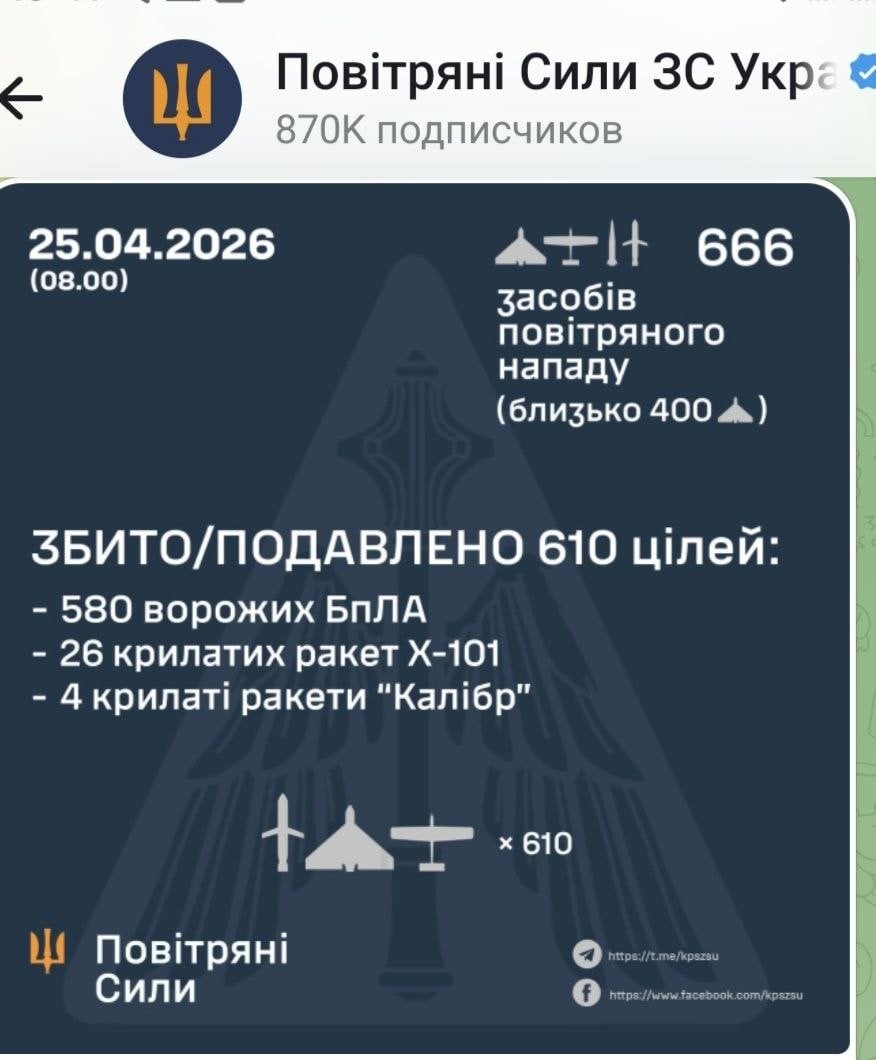This screenshot has width=876, height=1060.
Task: Go back using the header arrow
Action: click(x=22, y=97)
